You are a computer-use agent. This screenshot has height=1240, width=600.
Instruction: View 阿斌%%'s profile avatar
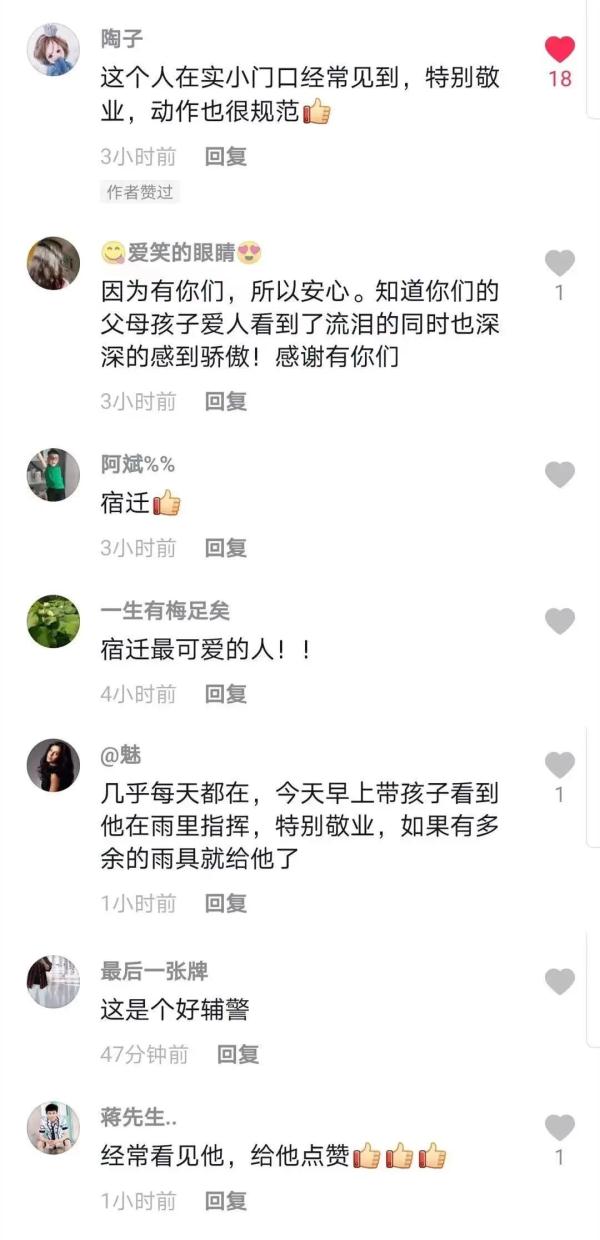(53, 474)
